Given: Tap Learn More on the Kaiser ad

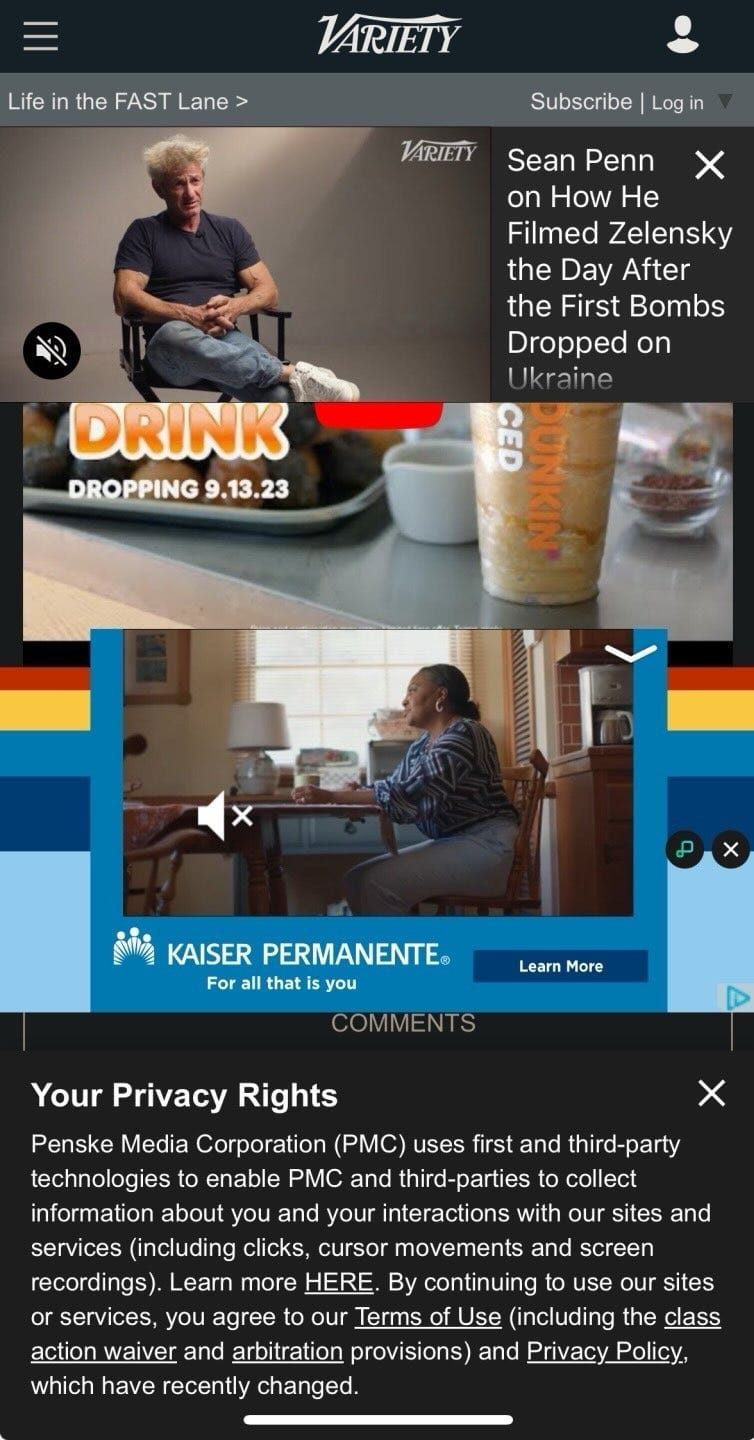Looking at the screenshot, I should pyautogui.click(x=560, y=966).
